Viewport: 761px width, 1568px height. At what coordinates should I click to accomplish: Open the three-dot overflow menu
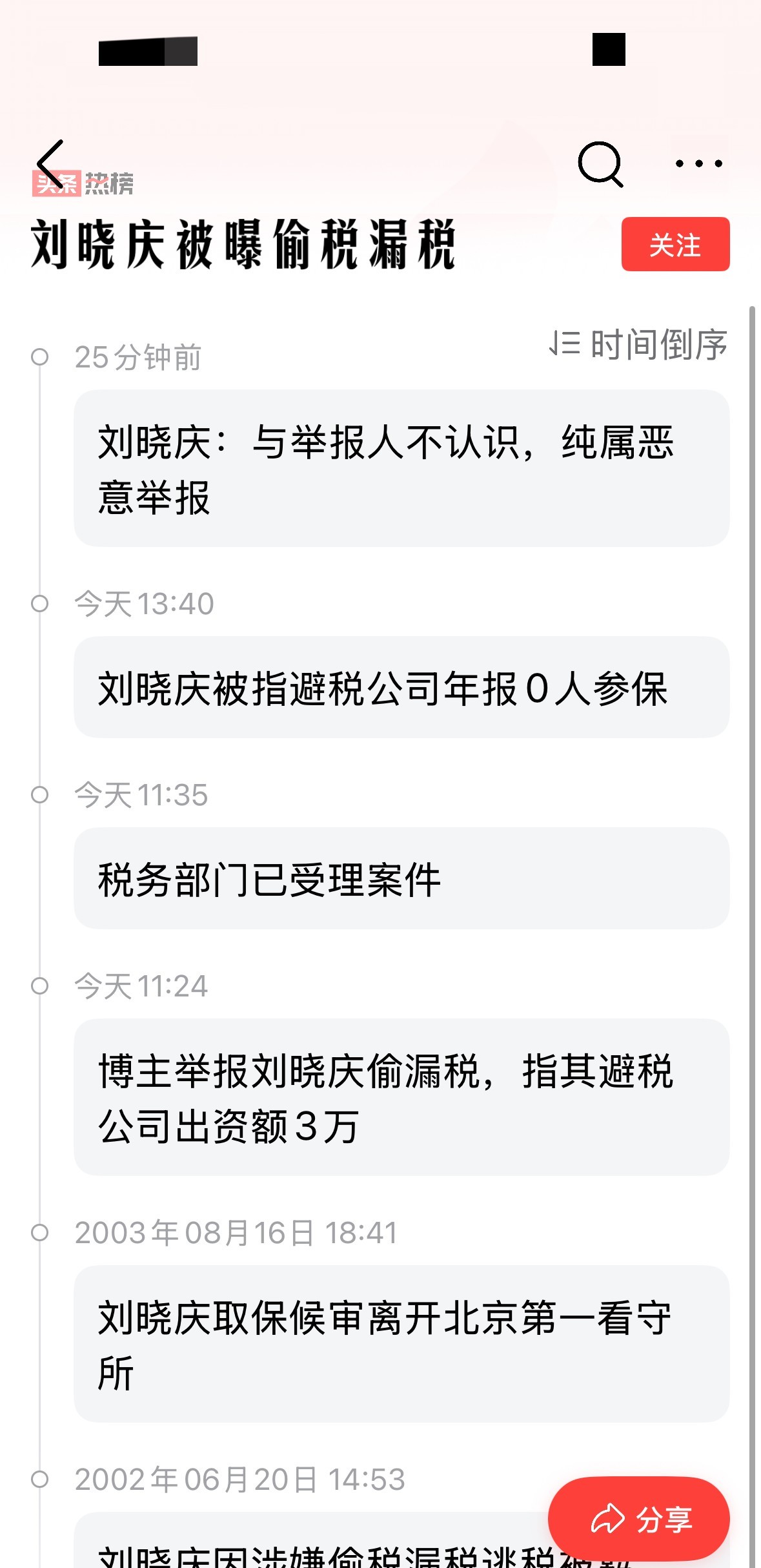[x=699, y=163]
